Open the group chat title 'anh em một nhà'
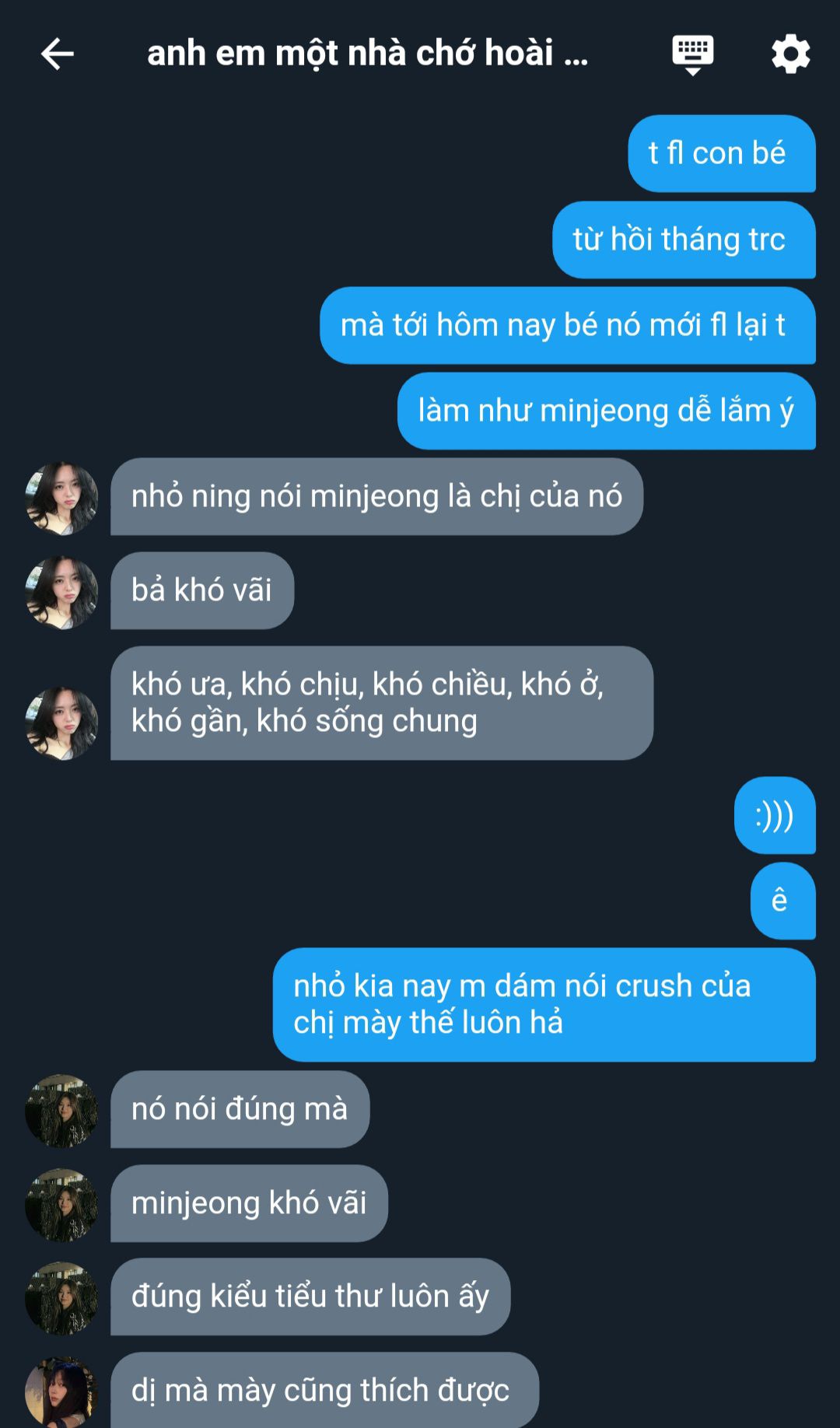The height and width of the screenshot is (1428, 840). [367, 53]
